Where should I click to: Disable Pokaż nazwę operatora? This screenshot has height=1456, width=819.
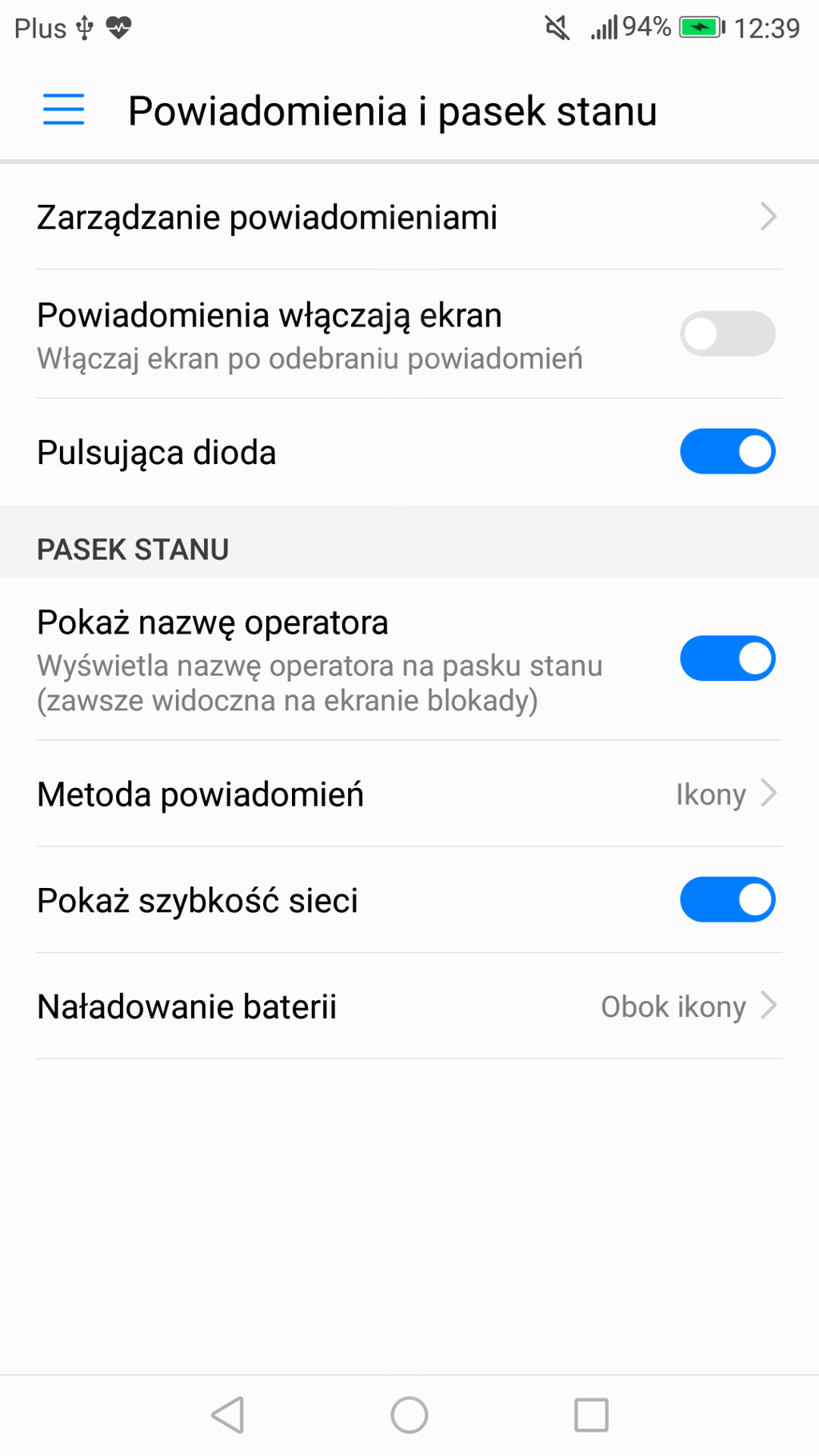pos(727,658)
